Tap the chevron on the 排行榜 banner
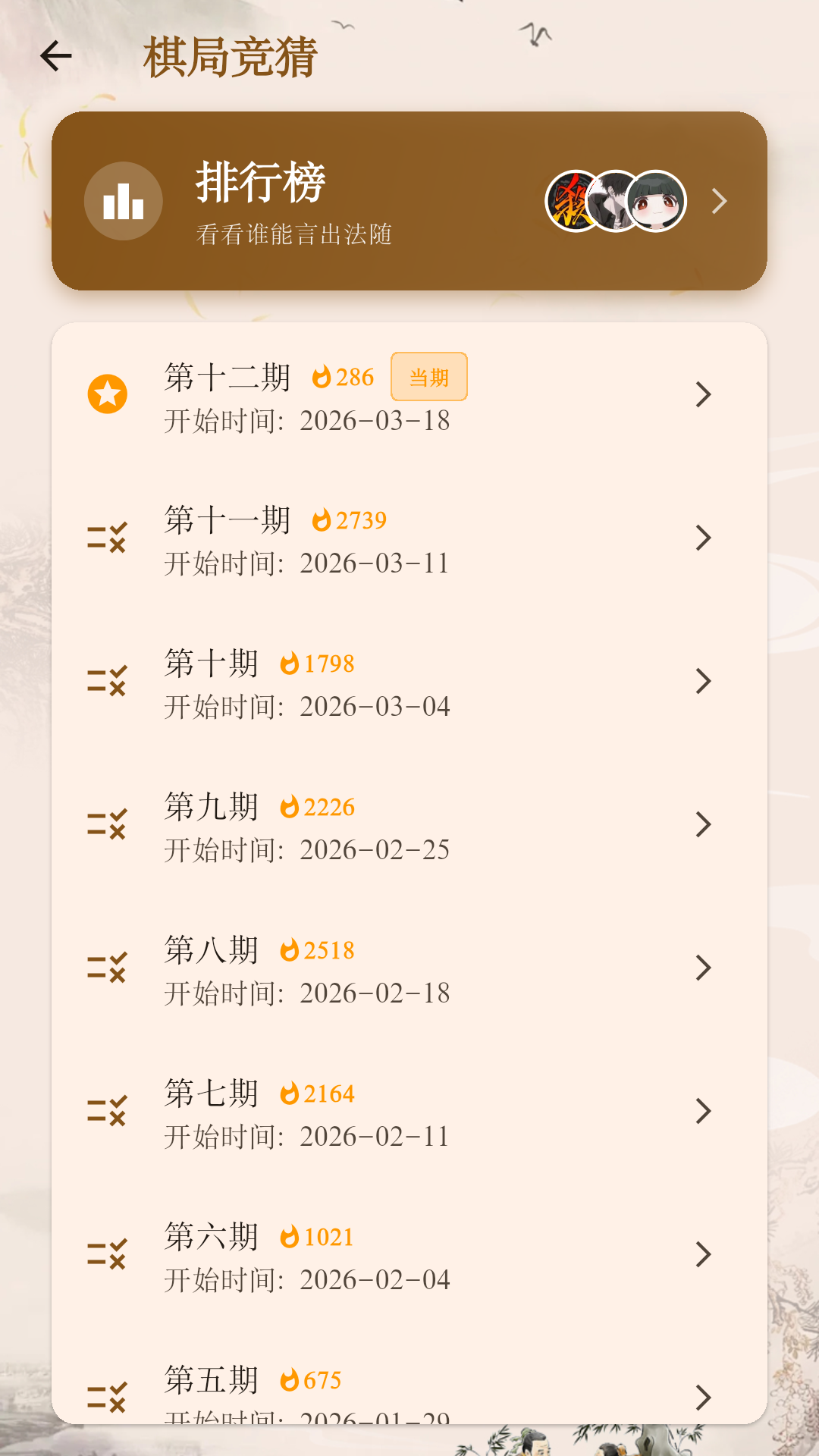819x1456 pixels. 718,202
